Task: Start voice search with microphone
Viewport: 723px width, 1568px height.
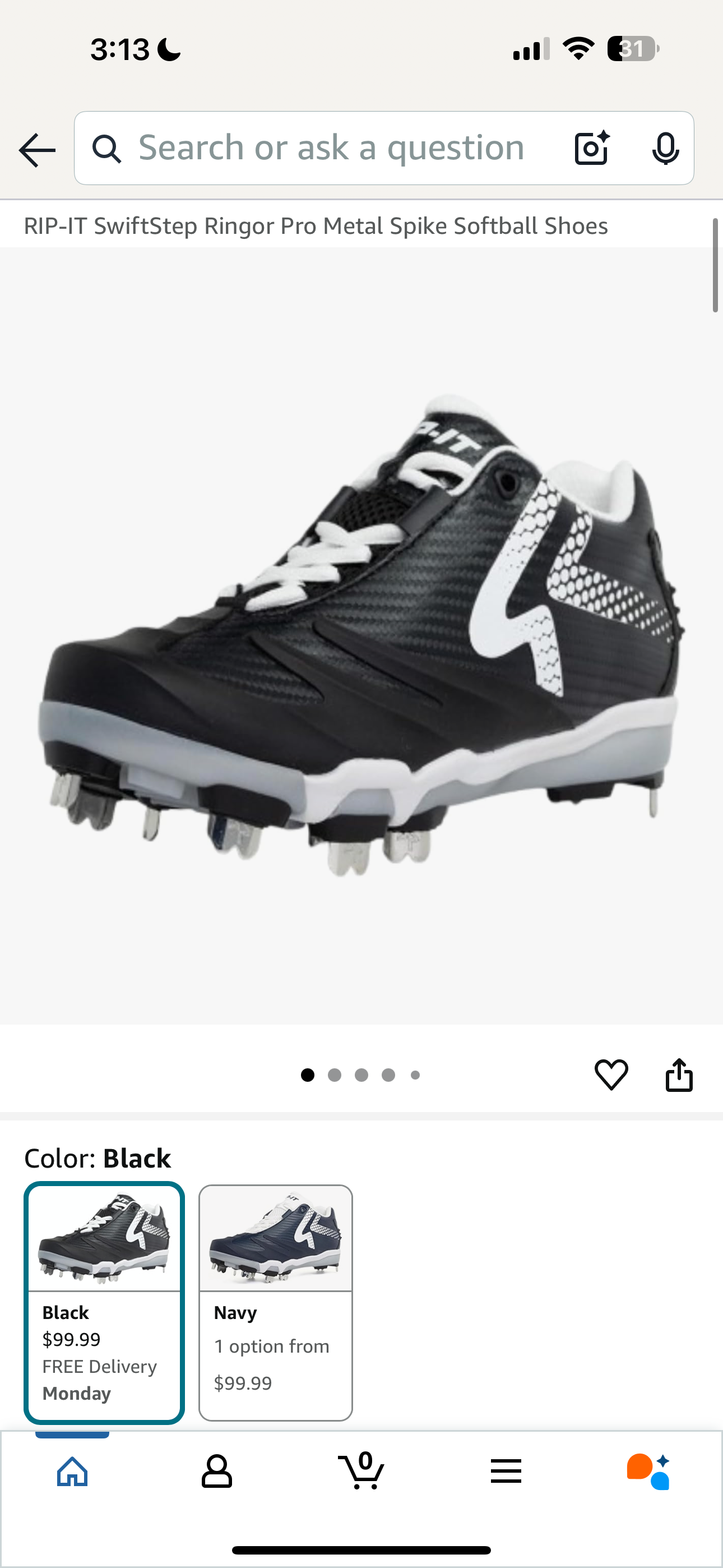Action: point(665,148)
